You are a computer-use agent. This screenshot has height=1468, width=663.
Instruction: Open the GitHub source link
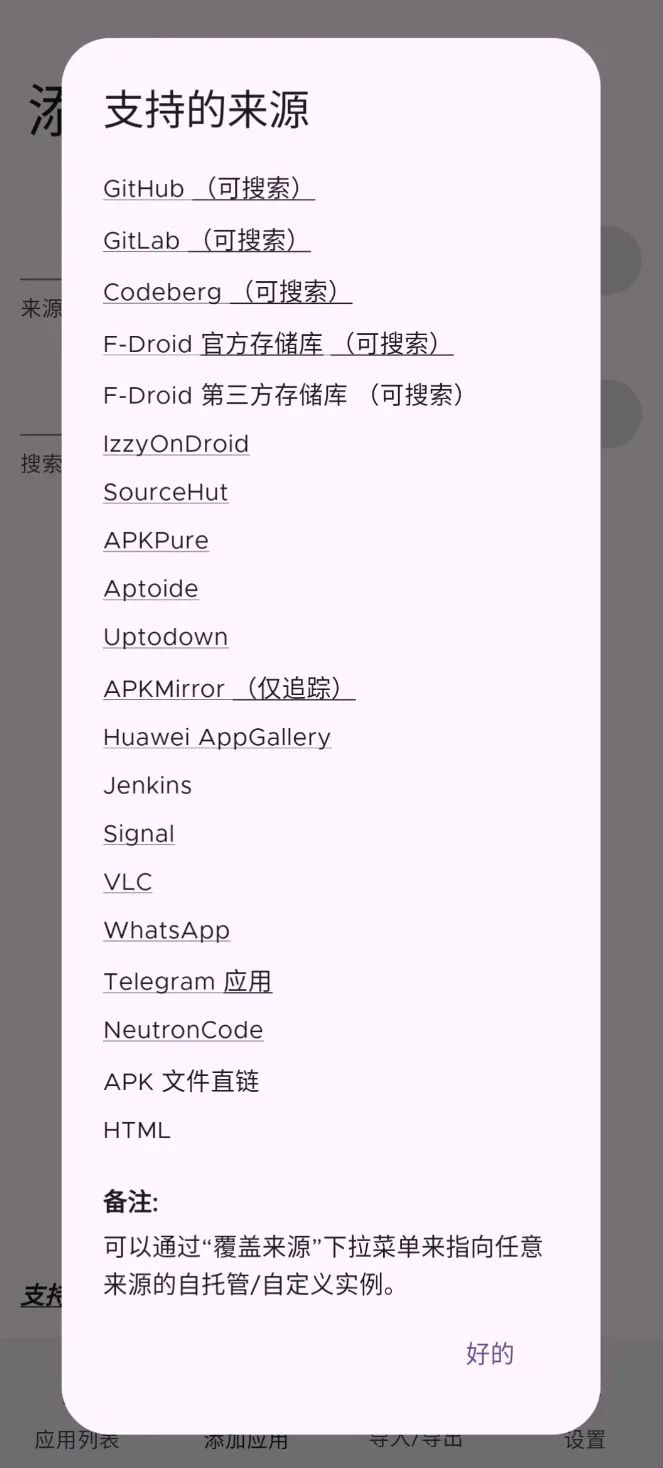(209, 188)
